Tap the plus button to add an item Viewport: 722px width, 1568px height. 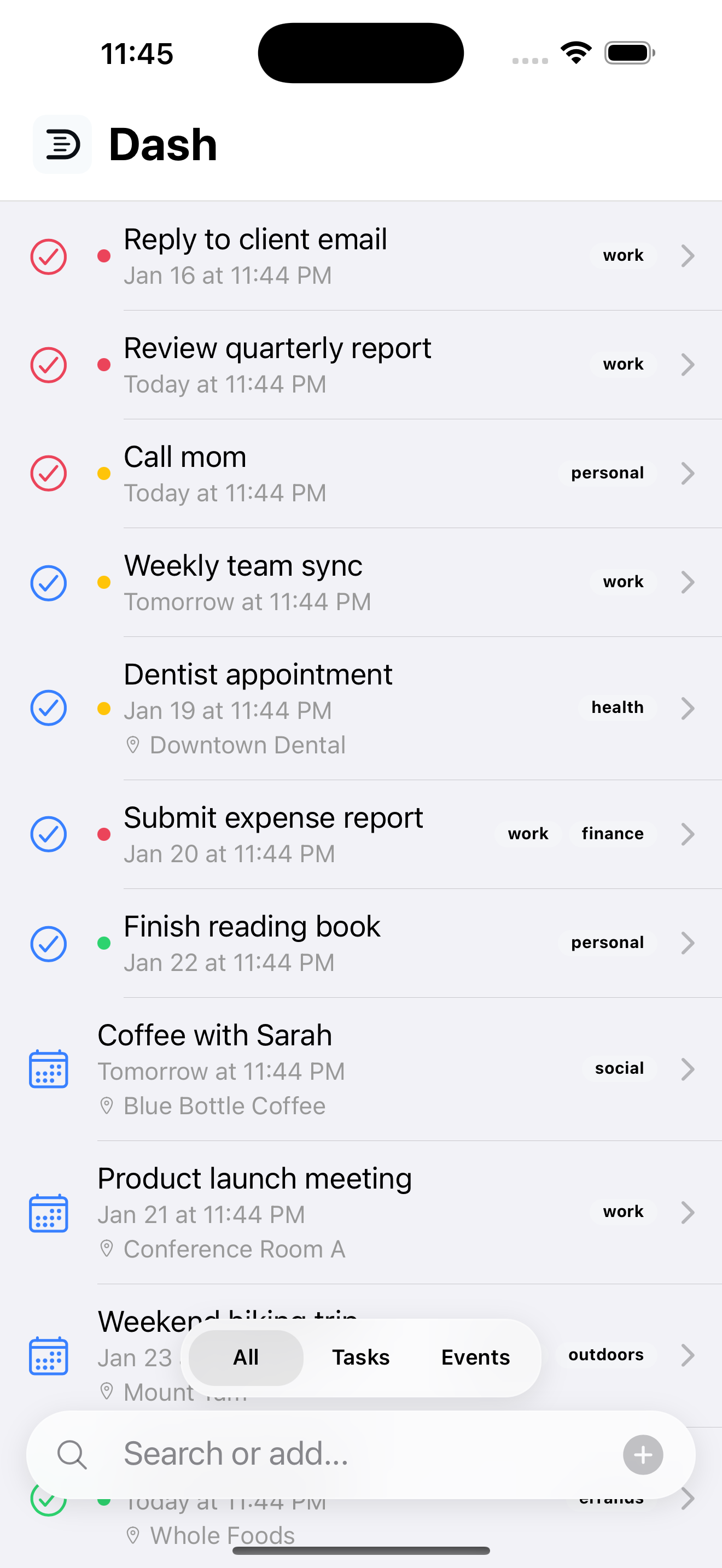(643, 1454)
